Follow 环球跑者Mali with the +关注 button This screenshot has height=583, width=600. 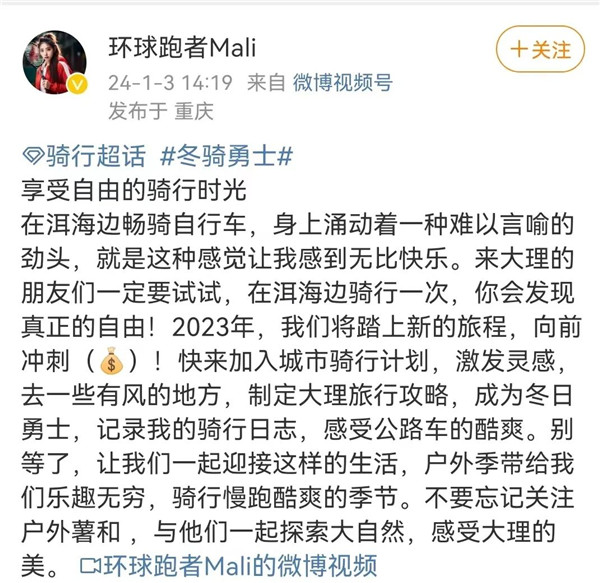(540, 48)
